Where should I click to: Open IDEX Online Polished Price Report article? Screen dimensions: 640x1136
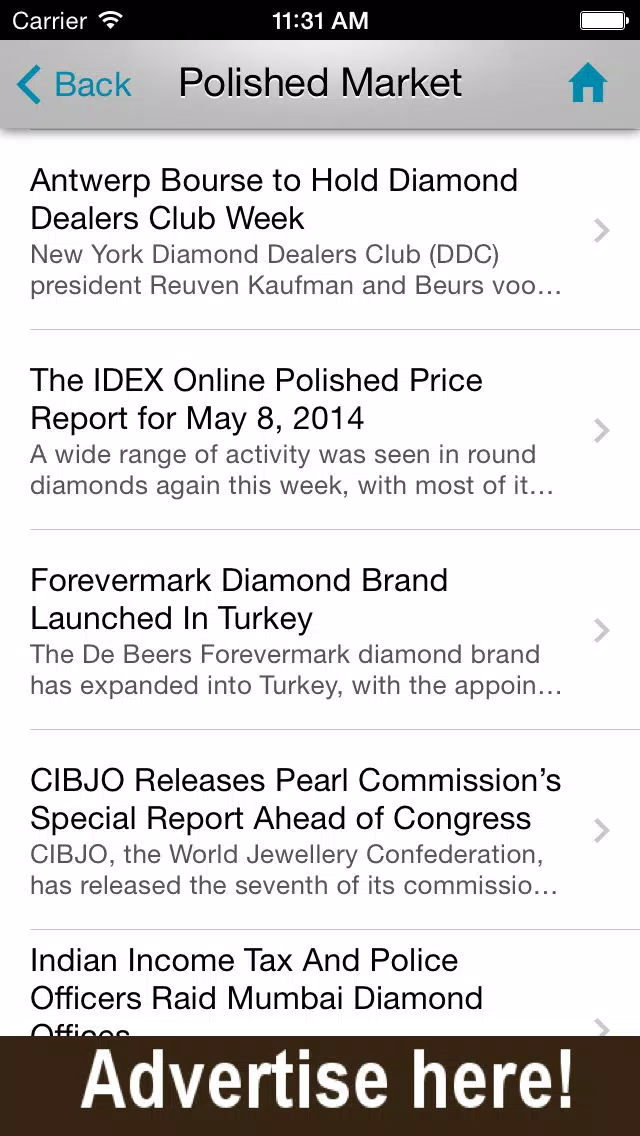point(320,430)
